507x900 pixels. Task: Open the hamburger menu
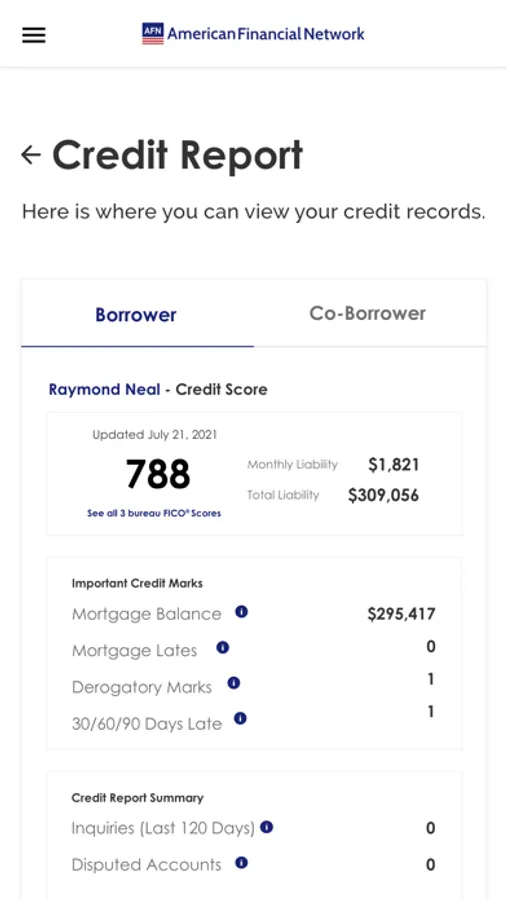tap(34, 36)
